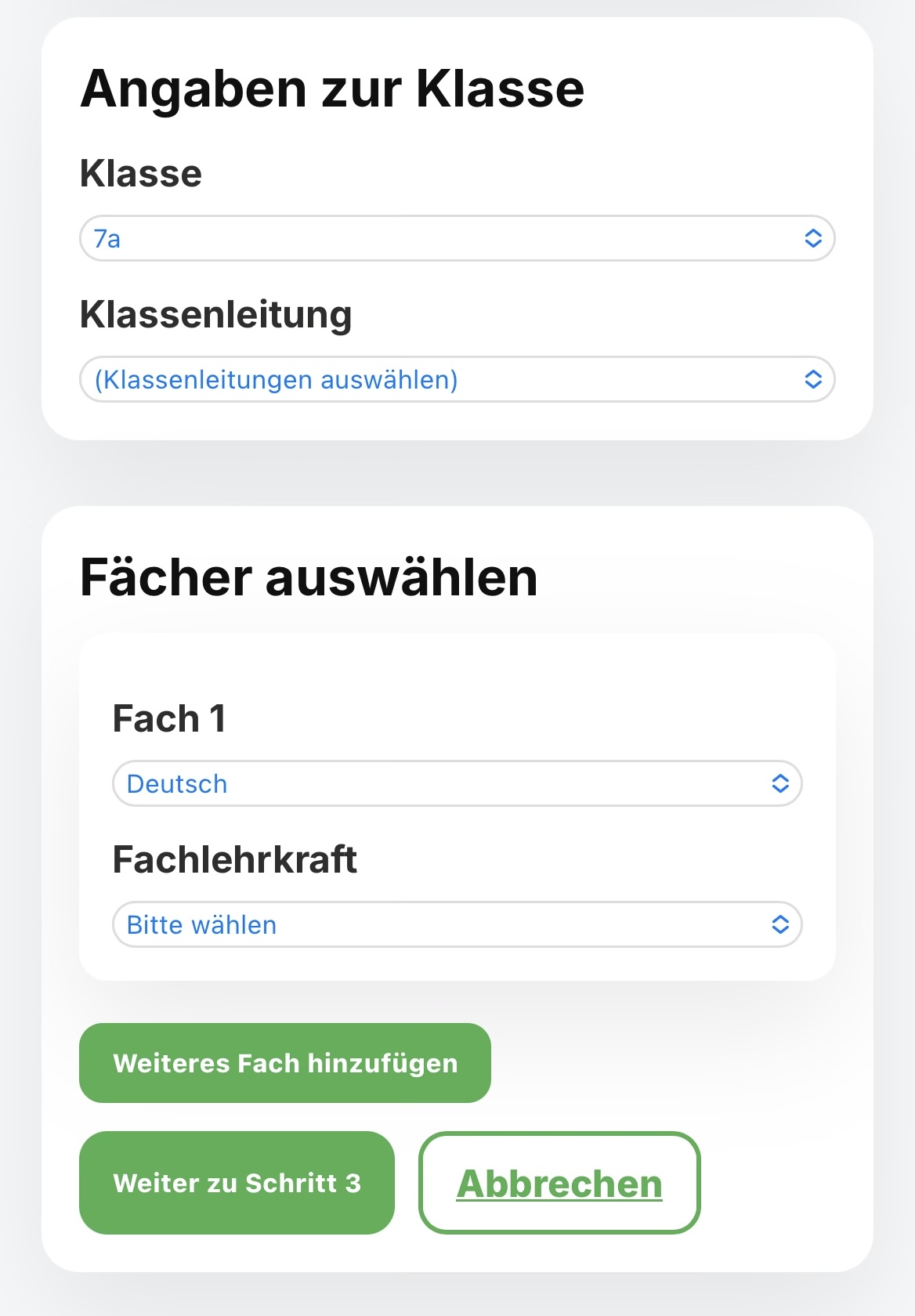Viewport: 915px width, 1316px height.
Task: Select Abbrechen to cancel the form
Action: point(558,1183)
